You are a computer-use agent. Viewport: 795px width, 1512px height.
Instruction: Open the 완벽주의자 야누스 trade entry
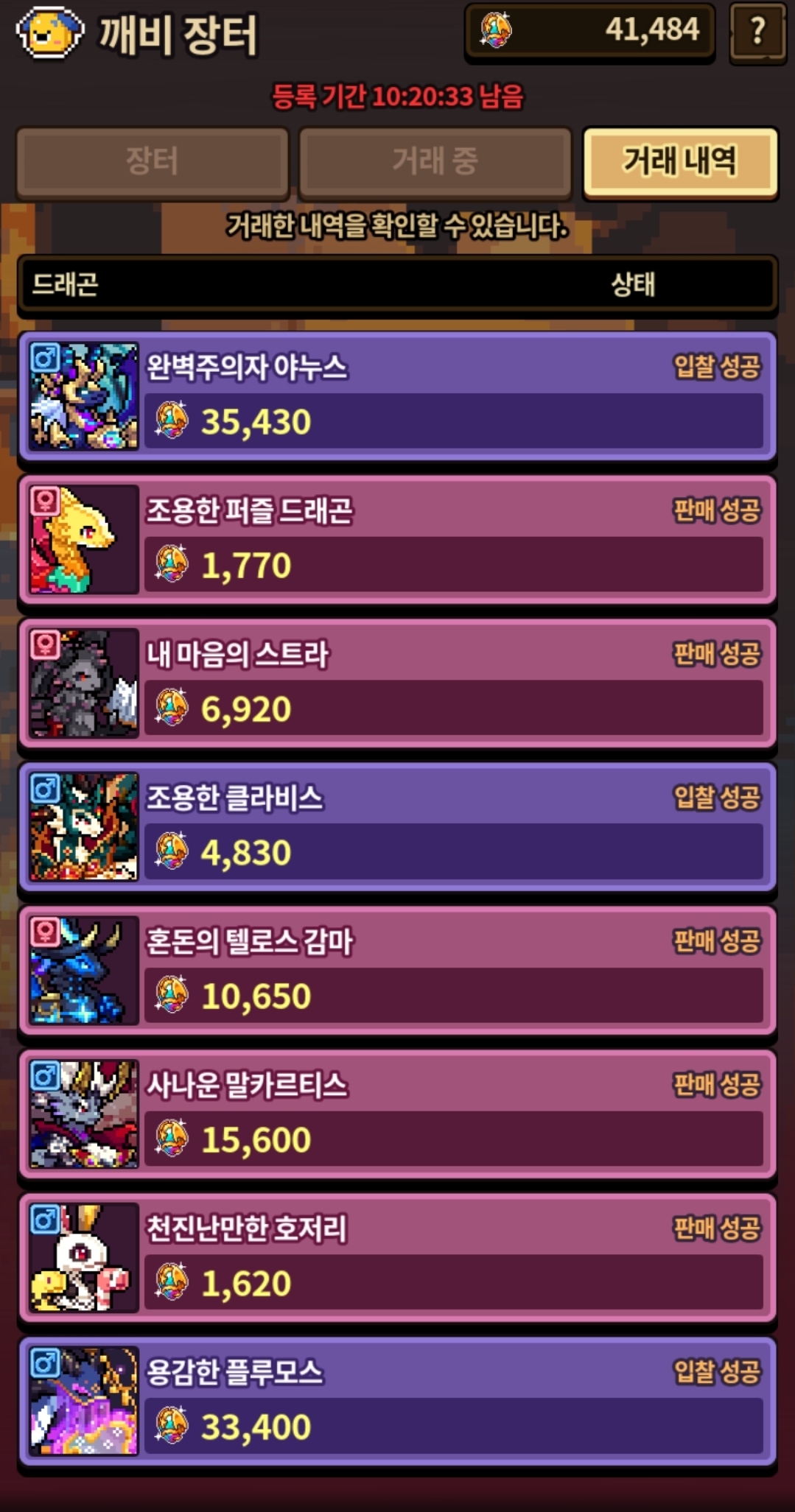pyautogui.click(x=397, y=396)
